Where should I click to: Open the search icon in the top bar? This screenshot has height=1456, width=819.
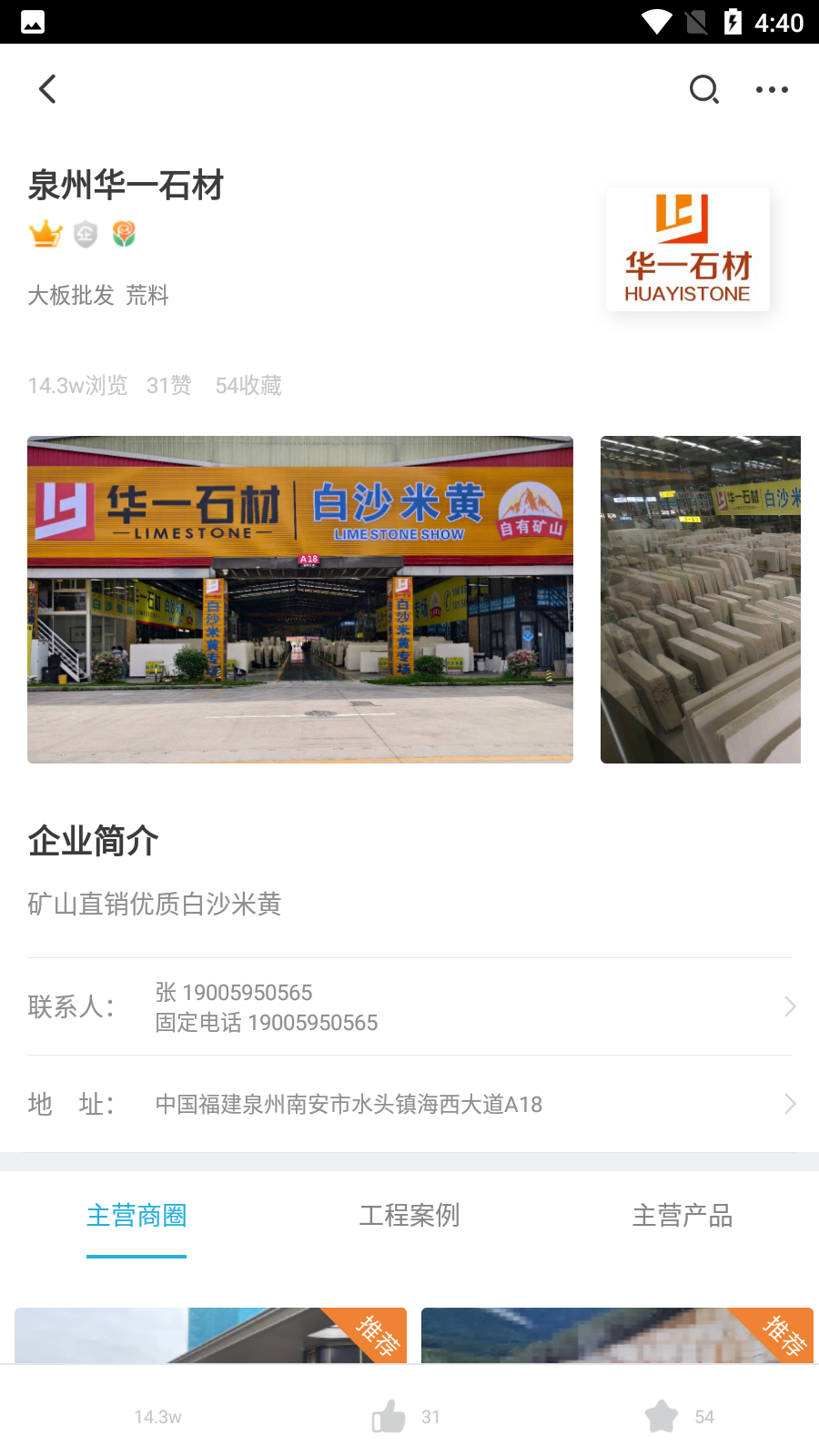(x=703, y=89)
